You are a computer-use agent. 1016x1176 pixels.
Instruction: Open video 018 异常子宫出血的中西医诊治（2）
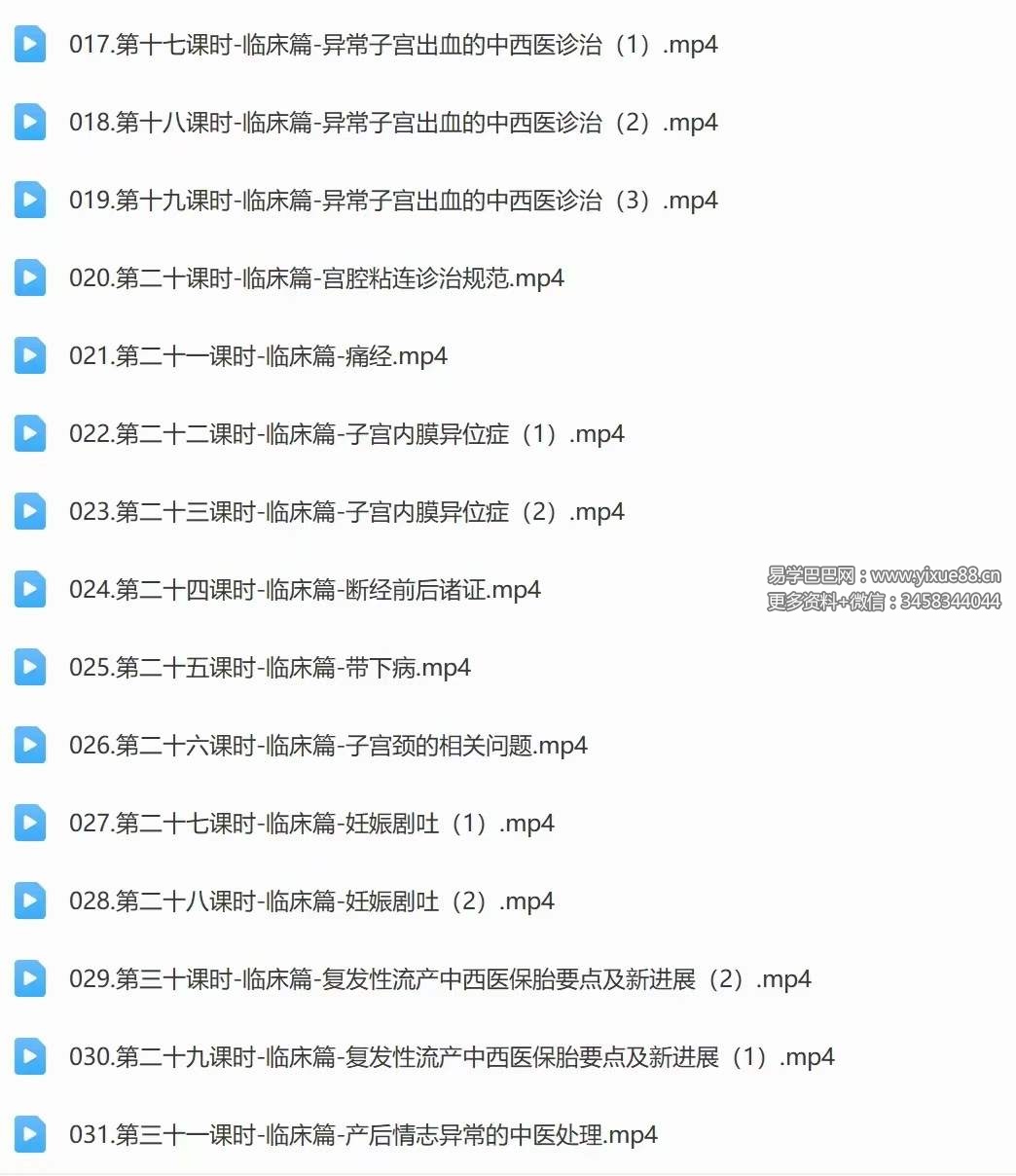coord(393,123)
